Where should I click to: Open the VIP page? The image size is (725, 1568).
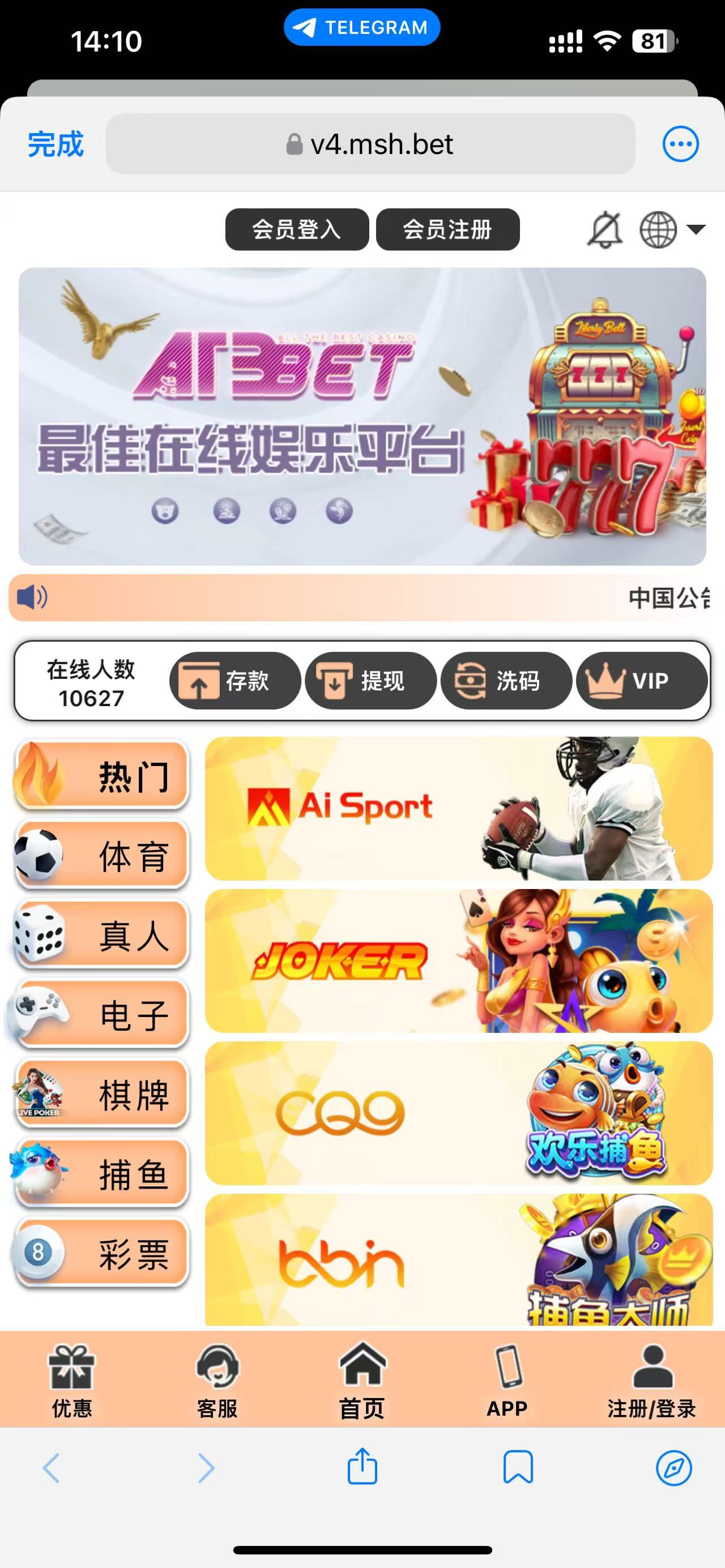tap(641, 681)
